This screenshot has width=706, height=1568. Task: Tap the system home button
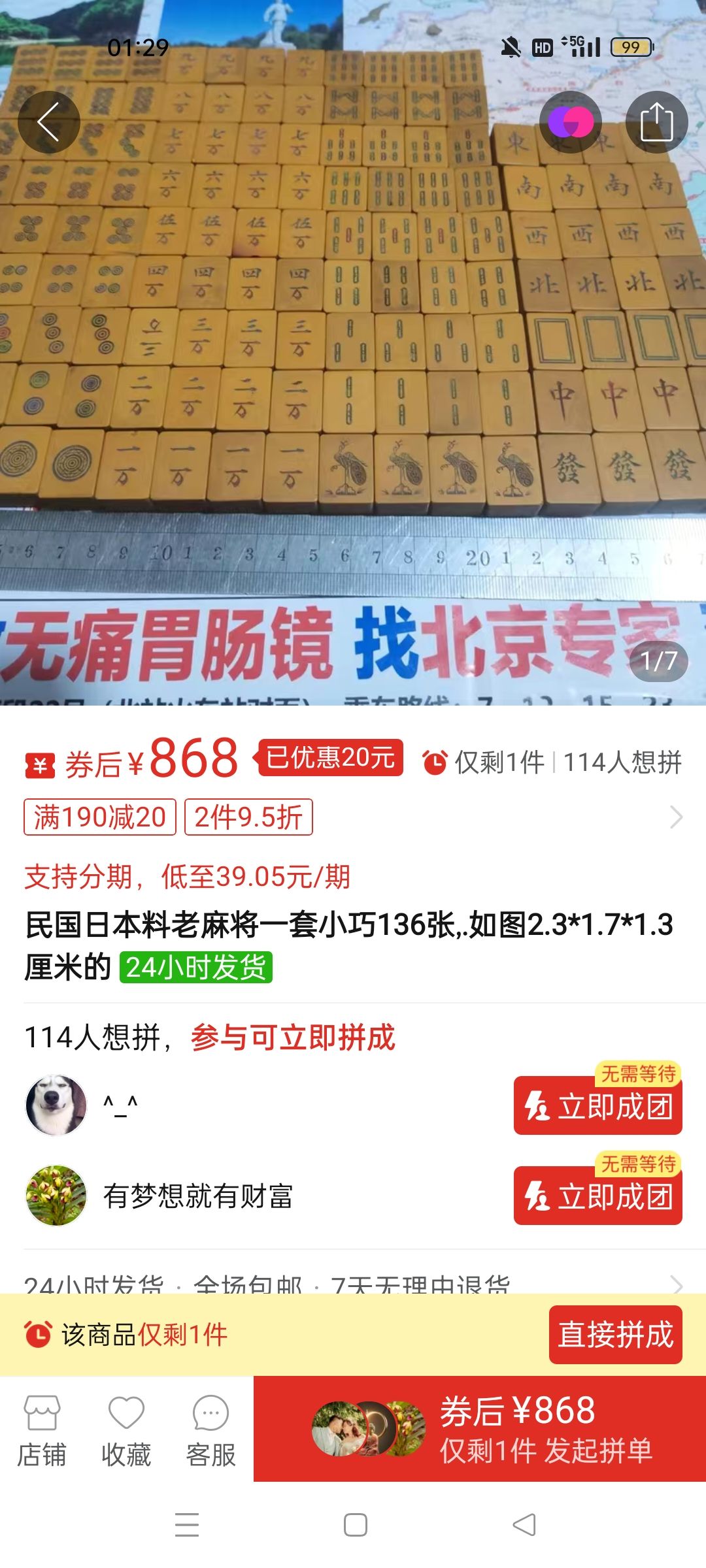(355, 1525)
